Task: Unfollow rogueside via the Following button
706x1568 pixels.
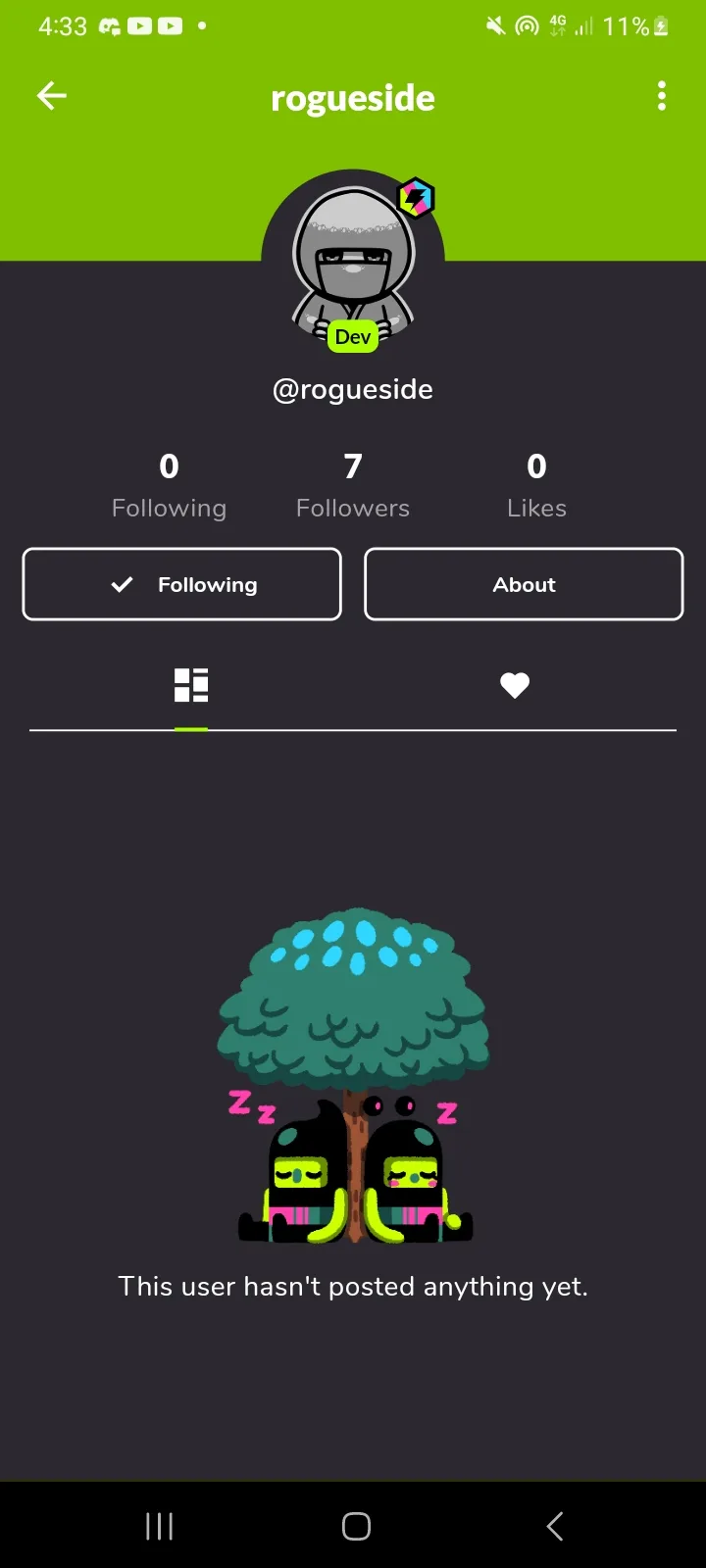Action: [182, 584]
